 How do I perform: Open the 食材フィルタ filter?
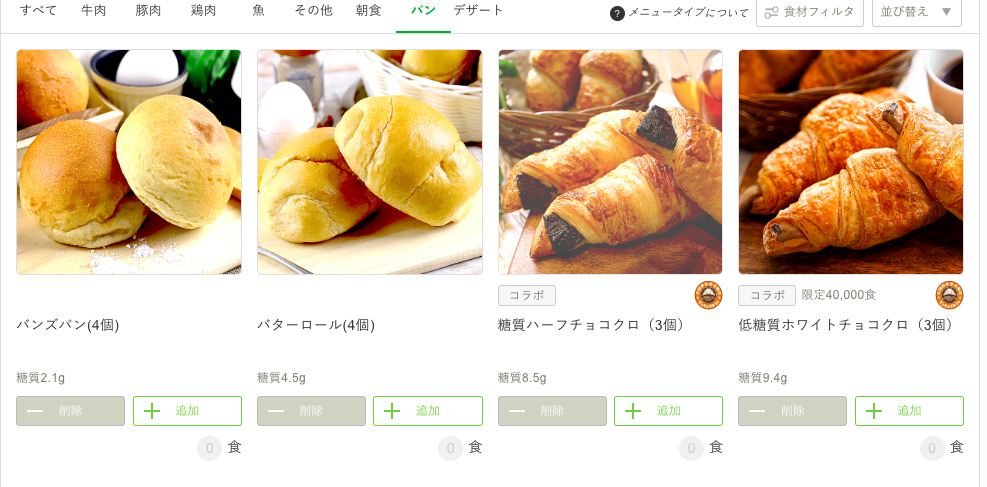pyautogui.click(x=810, y=12)
